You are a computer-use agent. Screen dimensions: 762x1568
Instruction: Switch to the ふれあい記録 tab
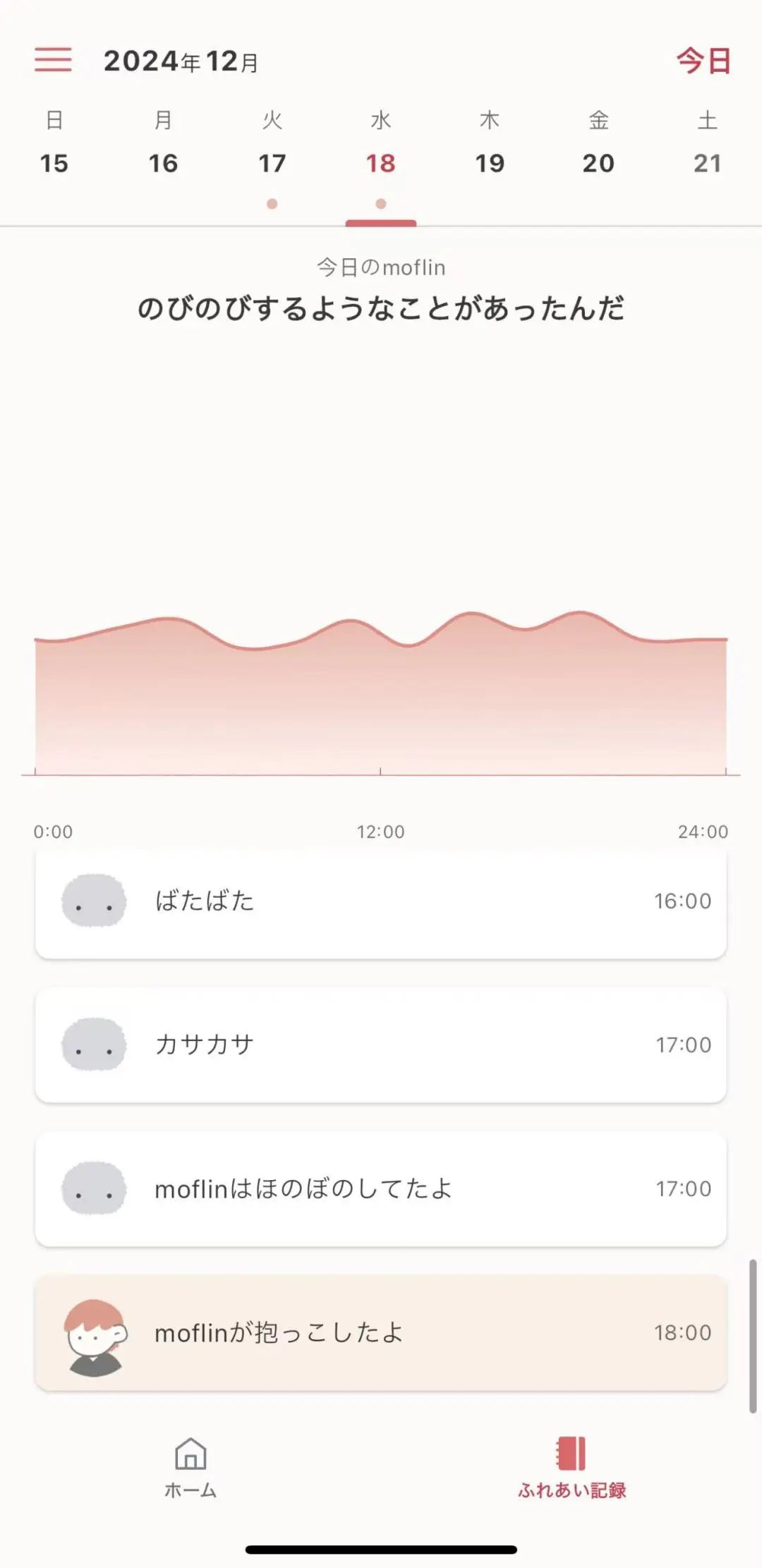coord(571,1466)
